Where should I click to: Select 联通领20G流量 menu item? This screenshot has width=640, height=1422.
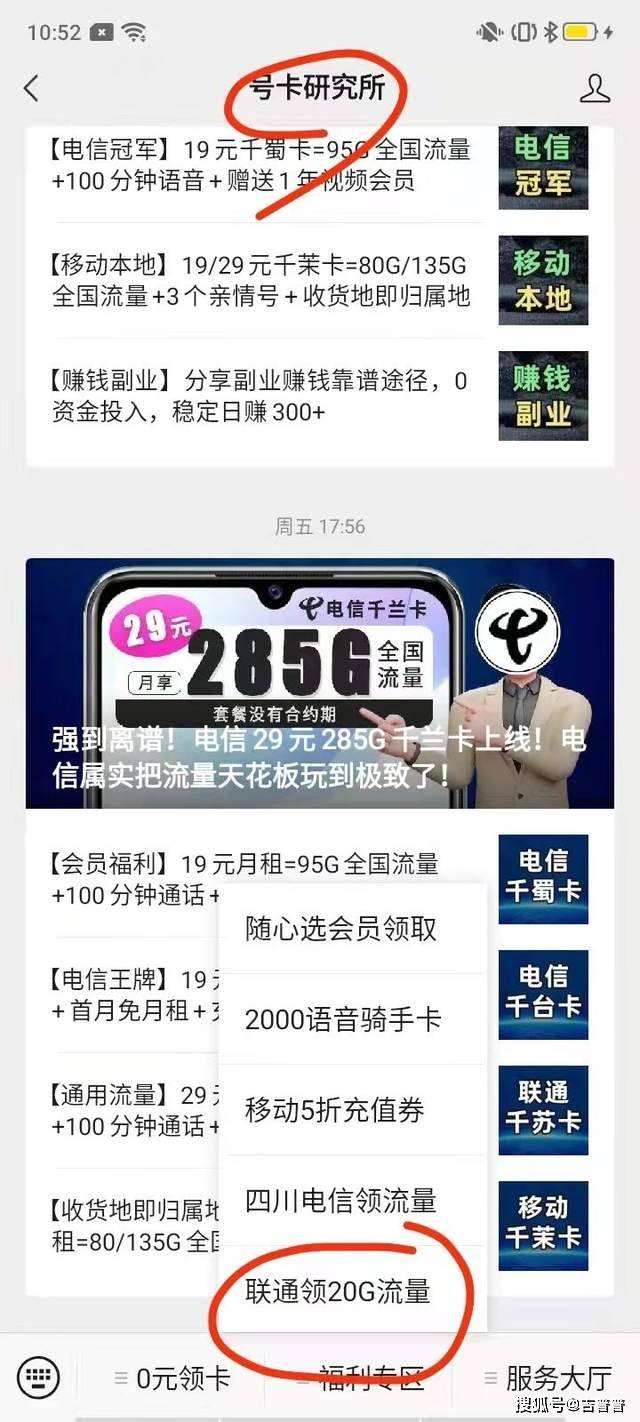coord(338,1291)
